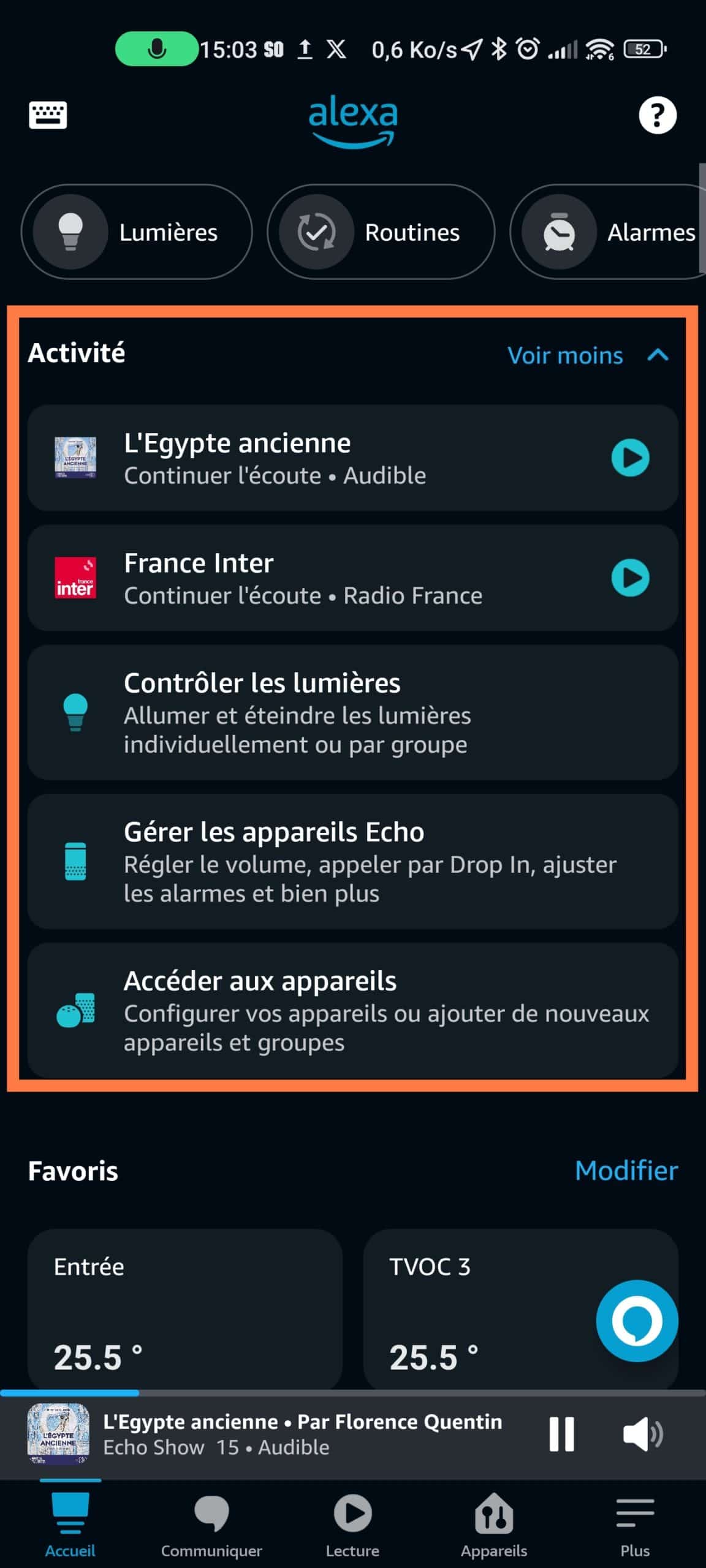Image resolution: width=706 pixels, height=1568 pixels.
Task: Open the volume speaker control
Action: click(642, 1434)
